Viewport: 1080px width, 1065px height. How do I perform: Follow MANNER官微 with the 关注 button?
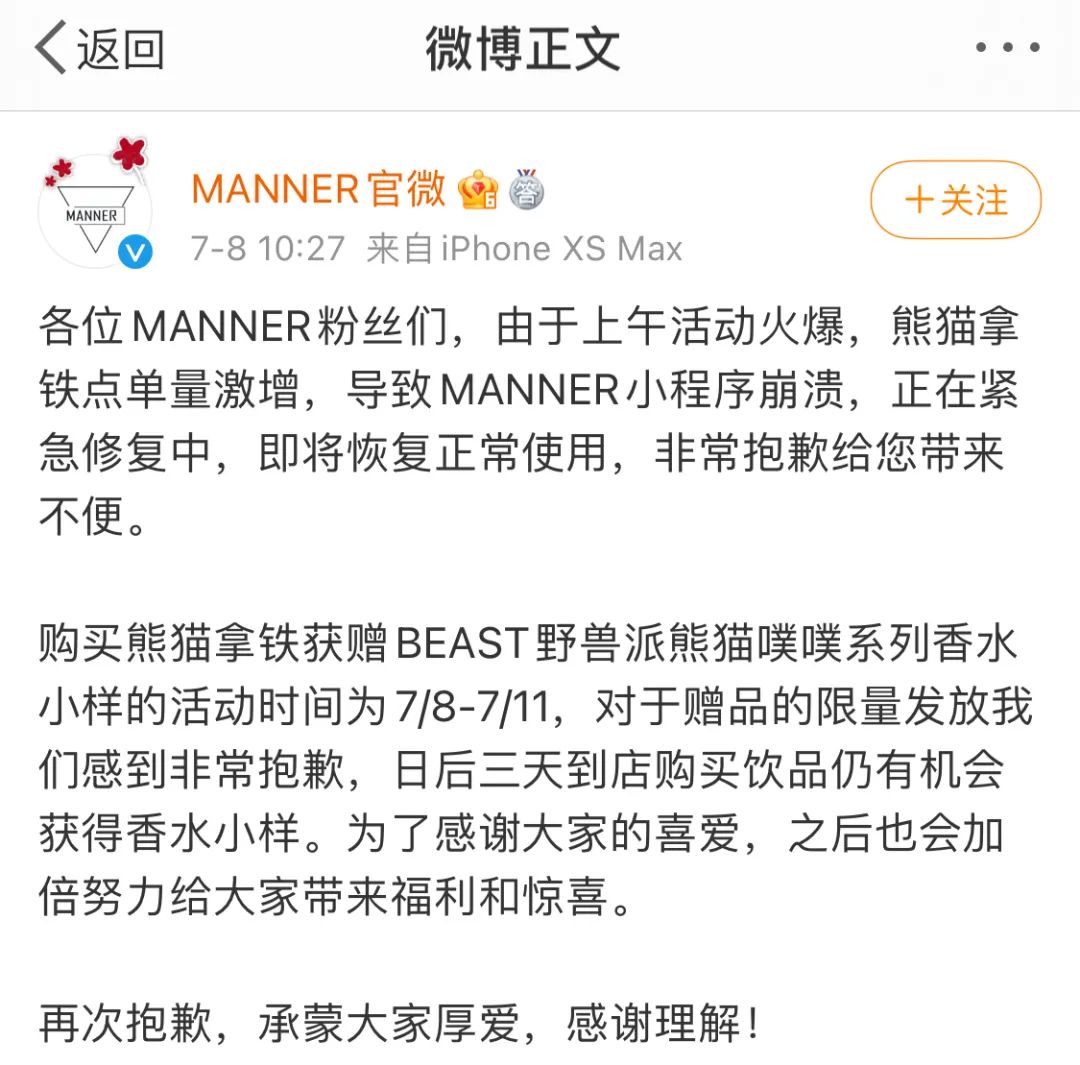955,200
